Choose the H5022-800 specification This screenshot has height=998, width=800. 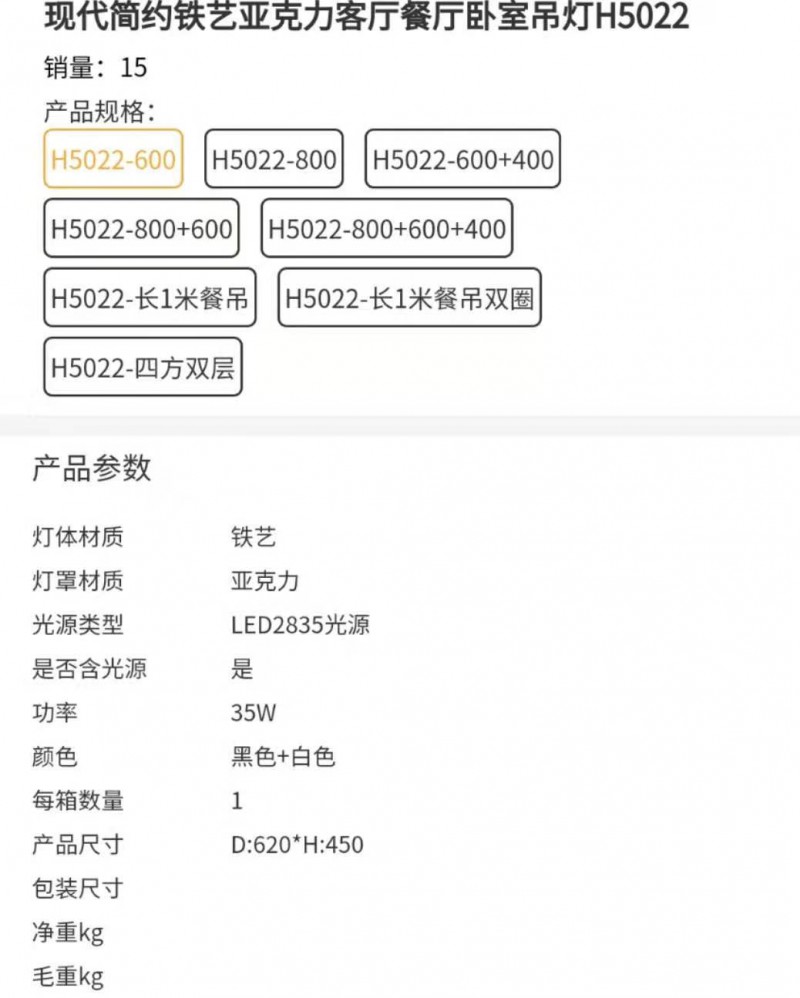tap(274, 159)
